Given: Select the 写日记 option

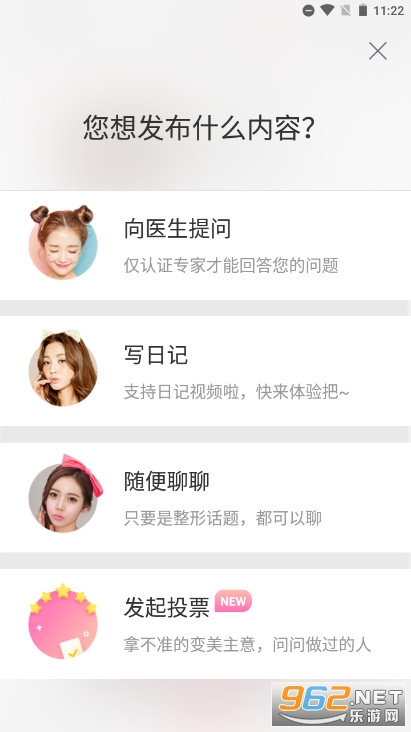Looking at the screenshot, I should 206,371.
